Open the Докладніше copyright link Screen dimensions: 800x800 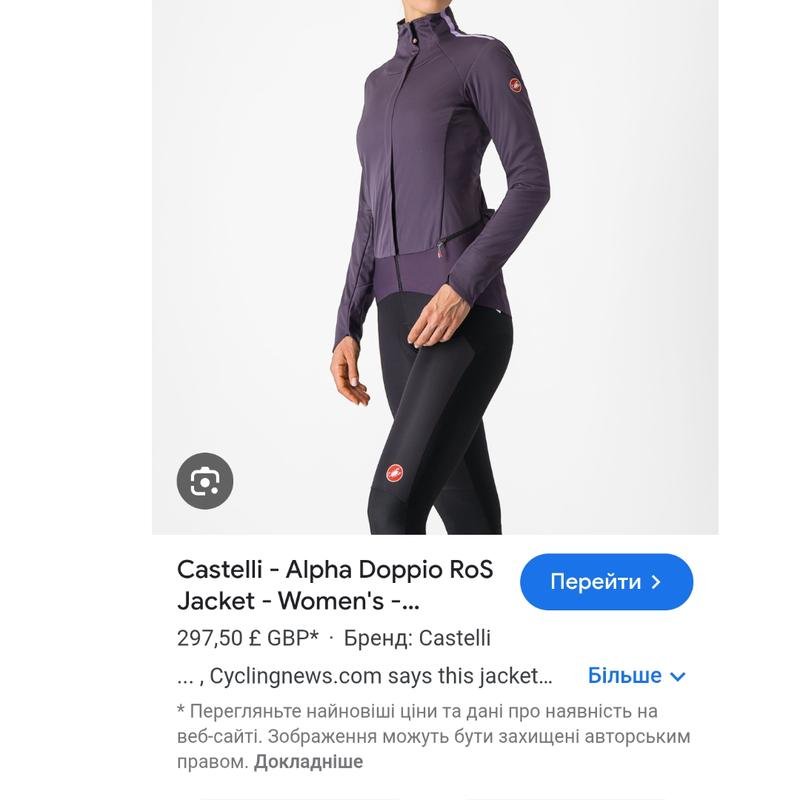[x=308, y=762]
